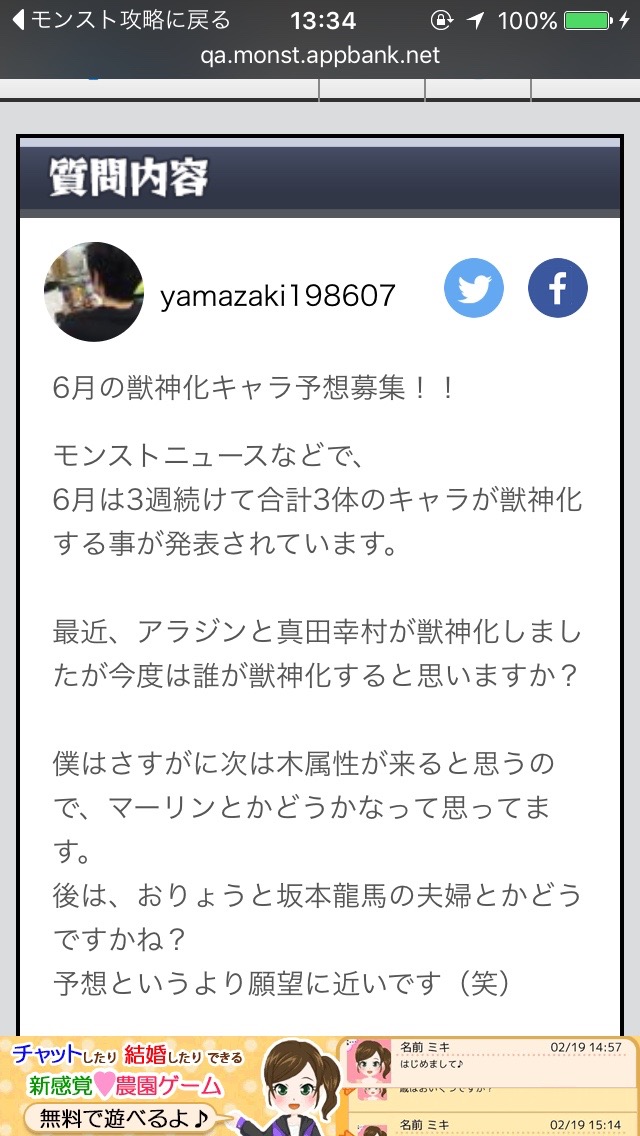
Task: Return to モンスト攻略 app
Action: point(120,20)
